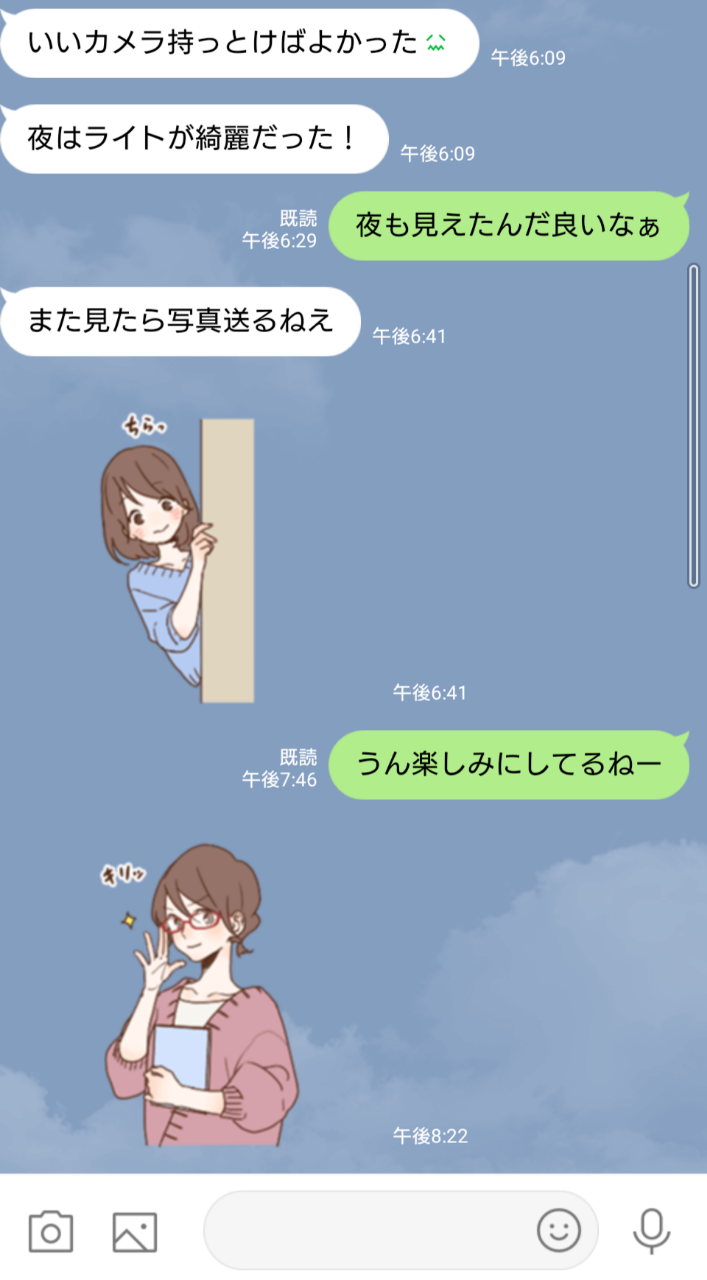Open the photo gallery picker
The width and height of the screenshot is (707, 1280).
134,1231
